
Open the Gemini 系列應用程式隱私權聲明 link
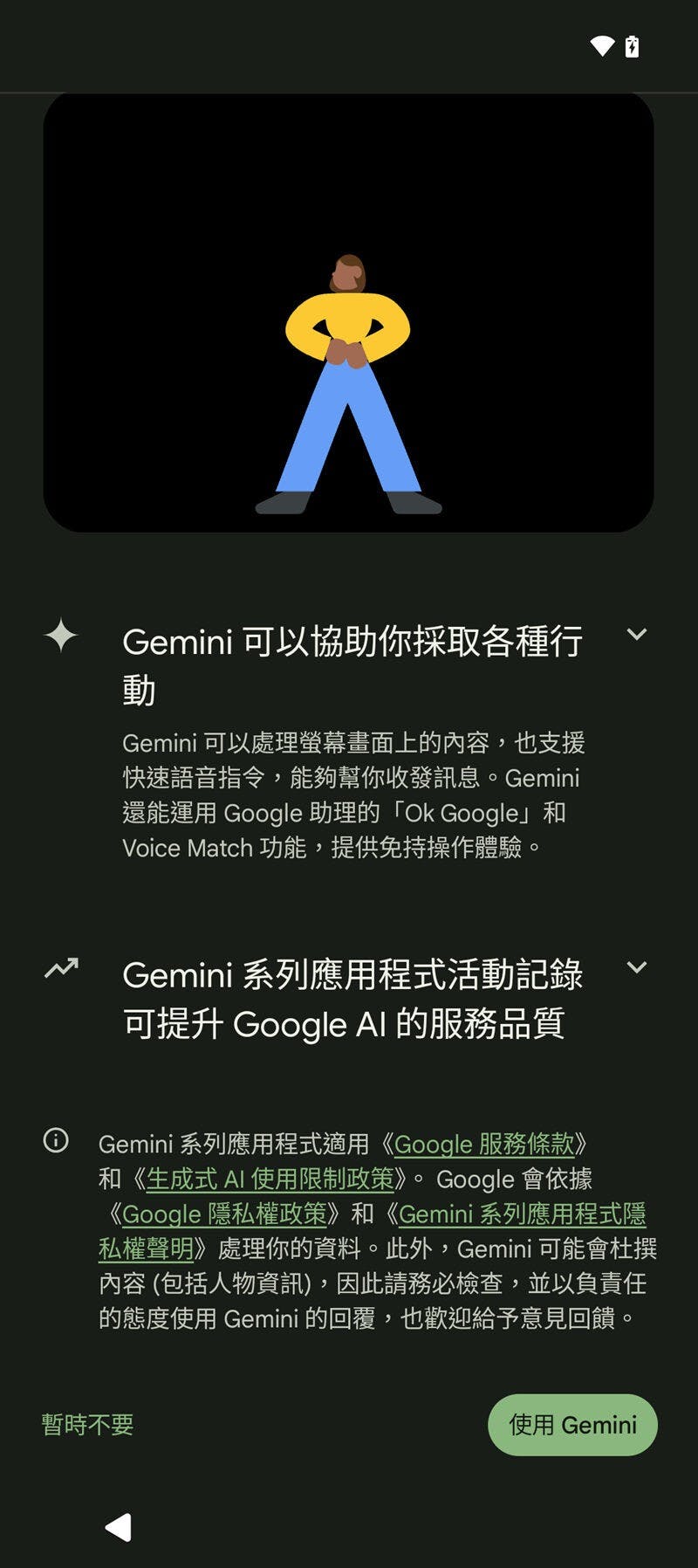522,1214
